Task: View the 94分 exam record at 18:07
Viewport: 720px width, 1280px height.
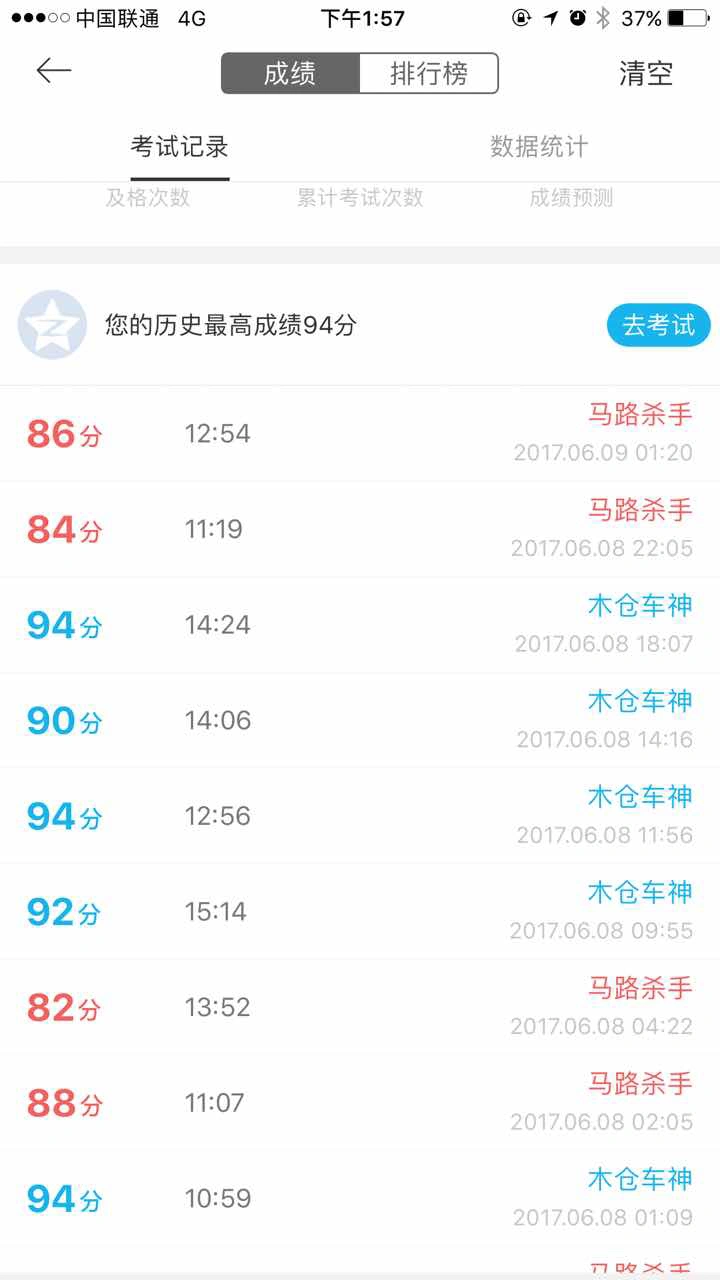Action: pyautogui.click(x=360, y=625)
